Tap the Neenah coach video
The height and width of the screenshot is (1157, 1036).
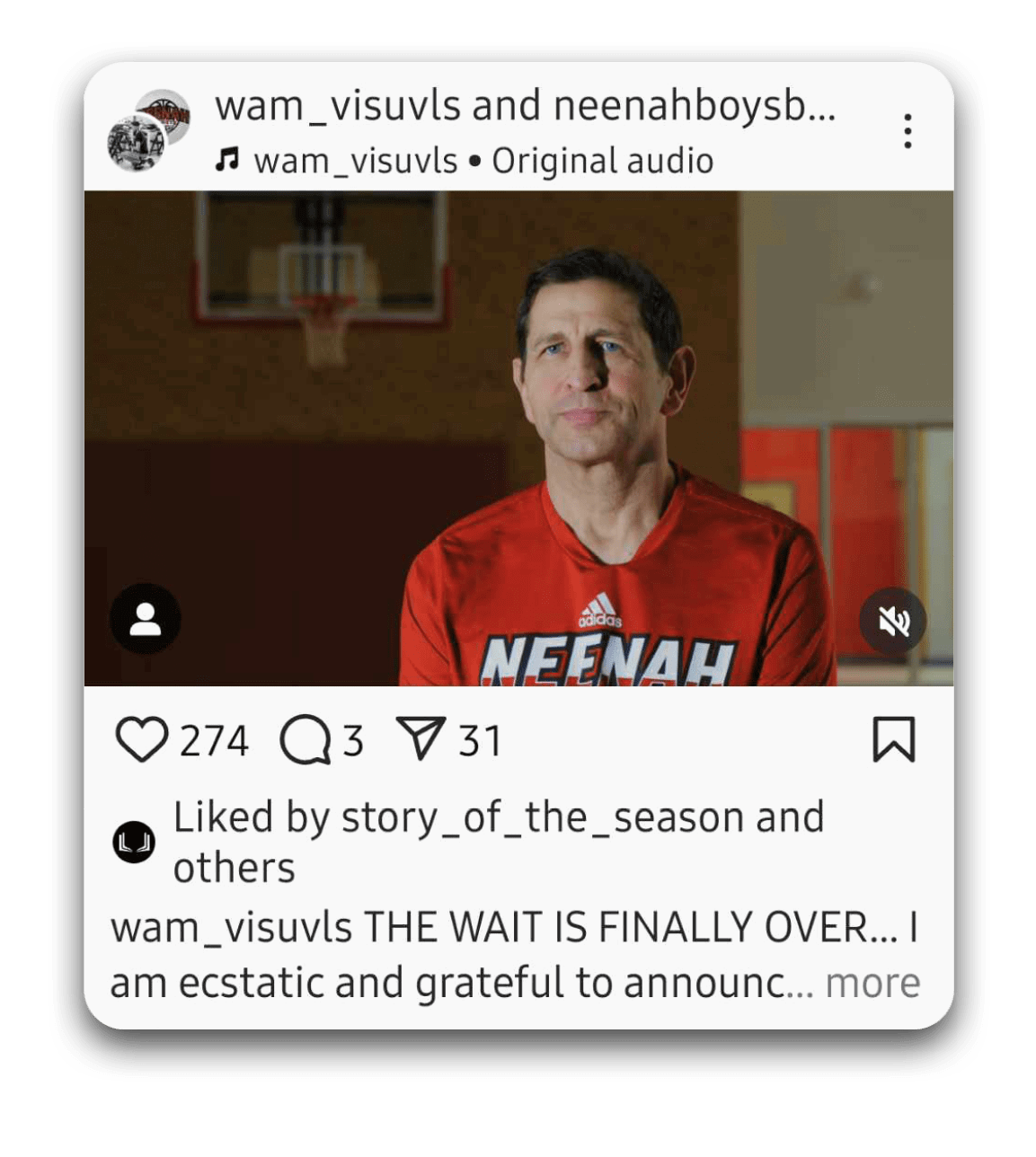coord(518,437)
